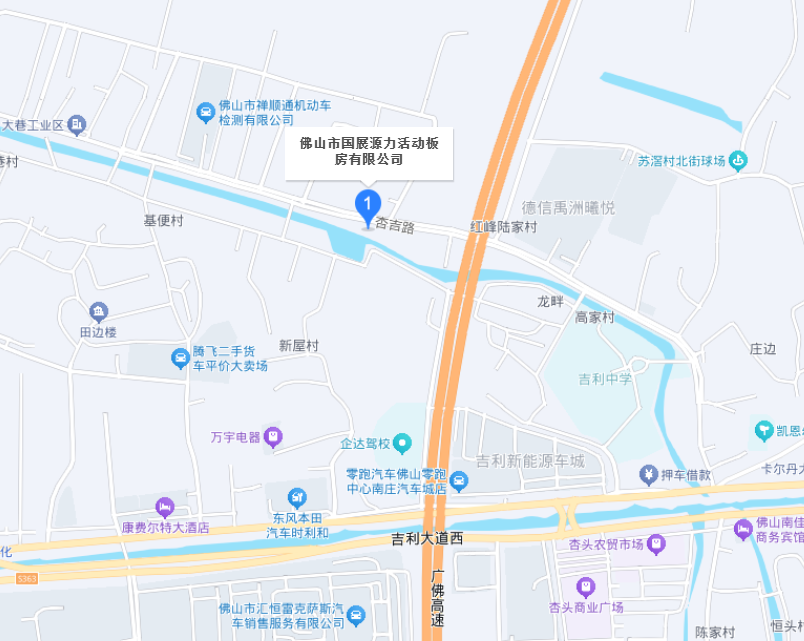This screenshot has height=641, width=804.
Task: Select the 大巷工业区 marker icon
Action: pyautogui.click(x=78, y=125)
